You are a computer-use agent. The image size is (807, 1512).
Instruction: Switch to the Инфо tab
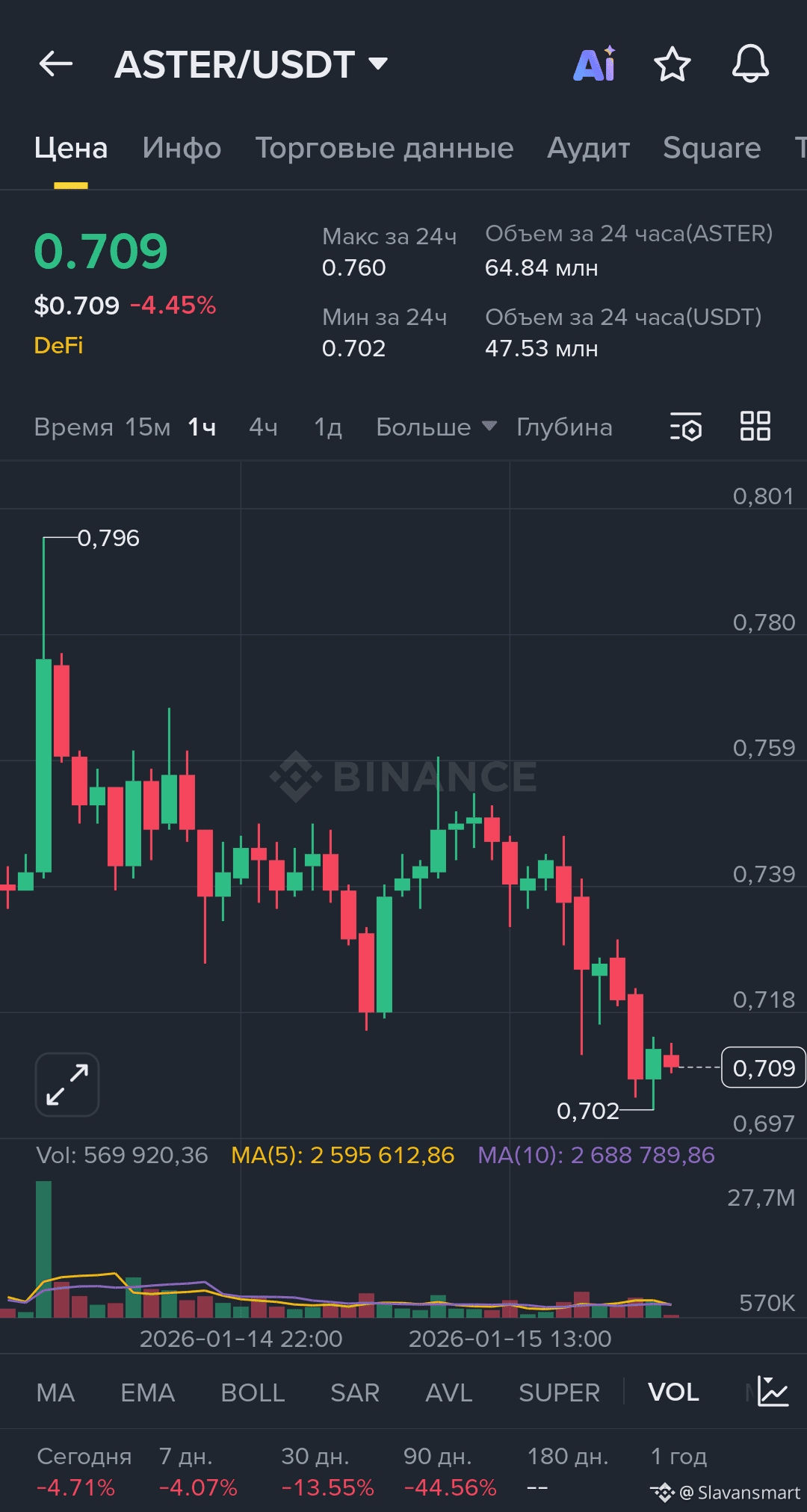(182, 148)
